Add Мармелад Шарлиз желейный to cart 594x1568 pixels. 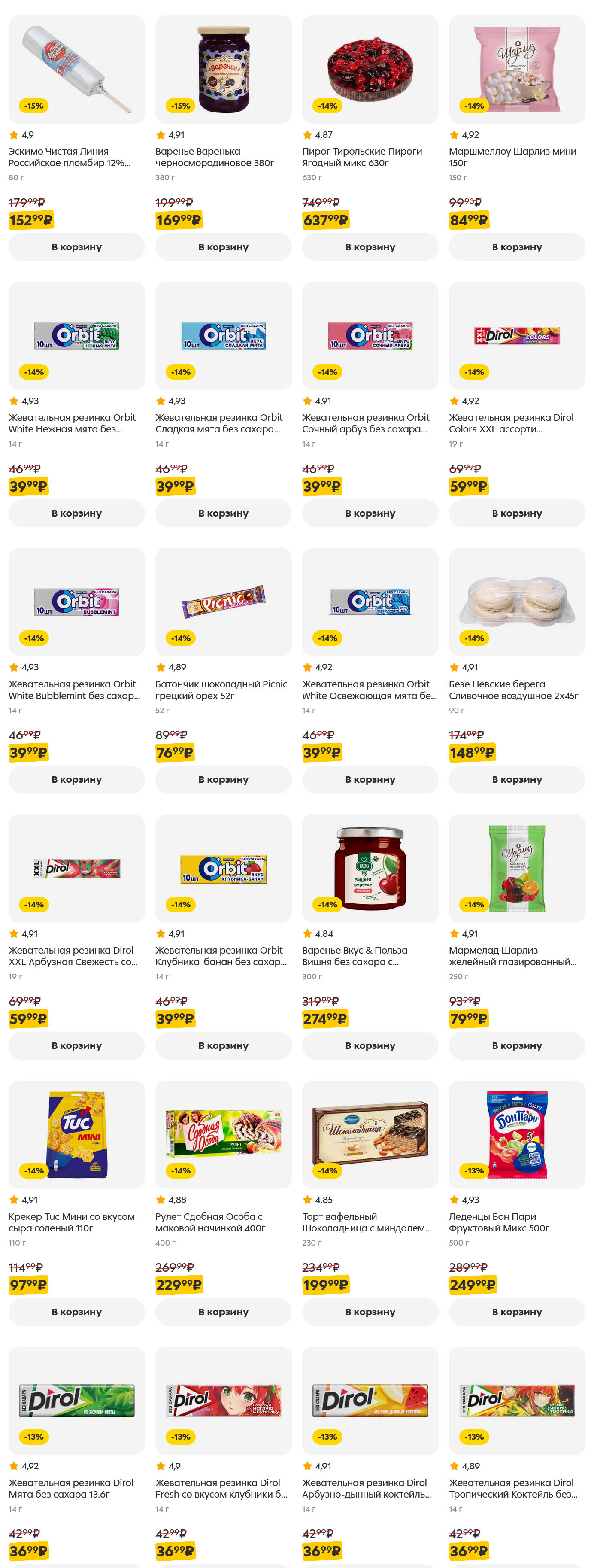516,1045
